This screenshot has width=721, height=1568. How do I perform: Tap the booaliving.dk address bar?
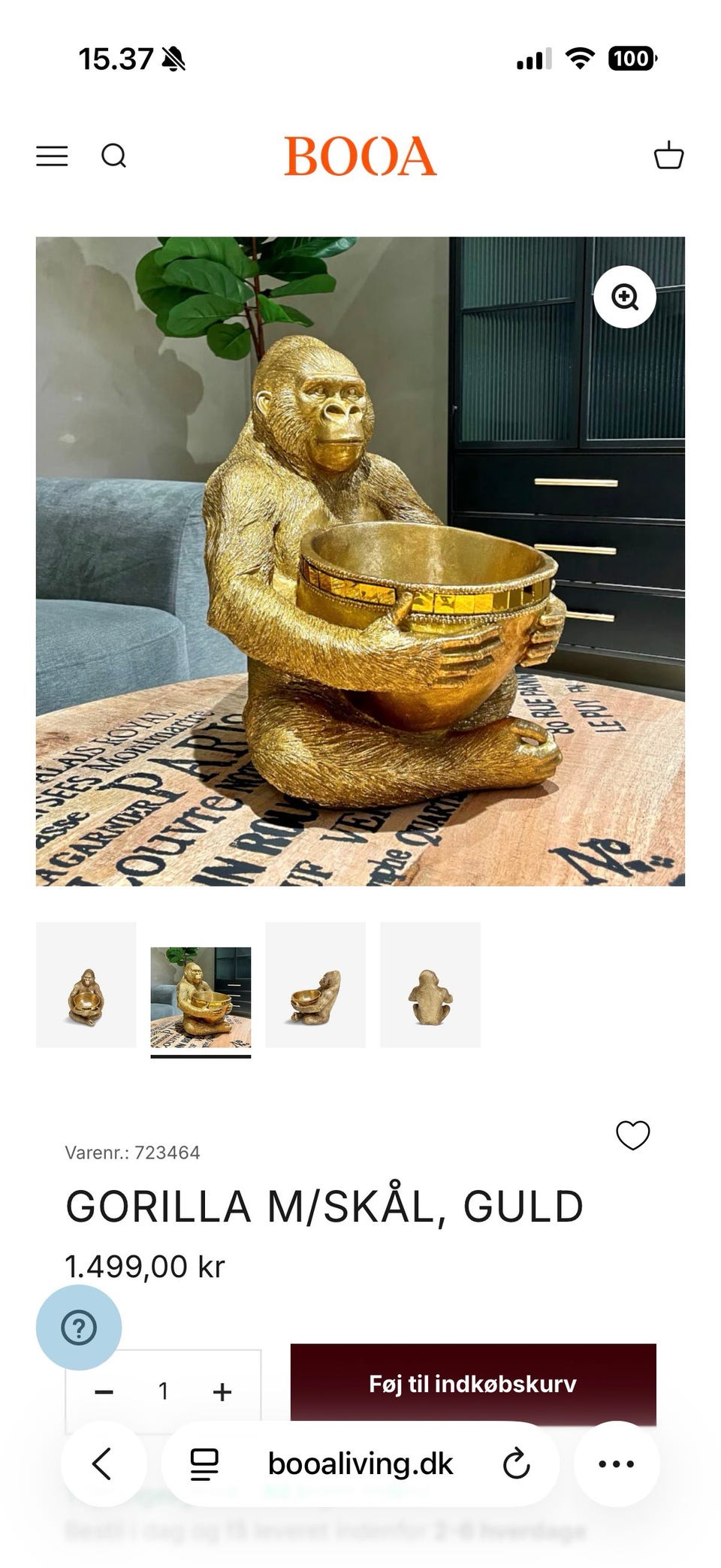[x=359, y=1463]
